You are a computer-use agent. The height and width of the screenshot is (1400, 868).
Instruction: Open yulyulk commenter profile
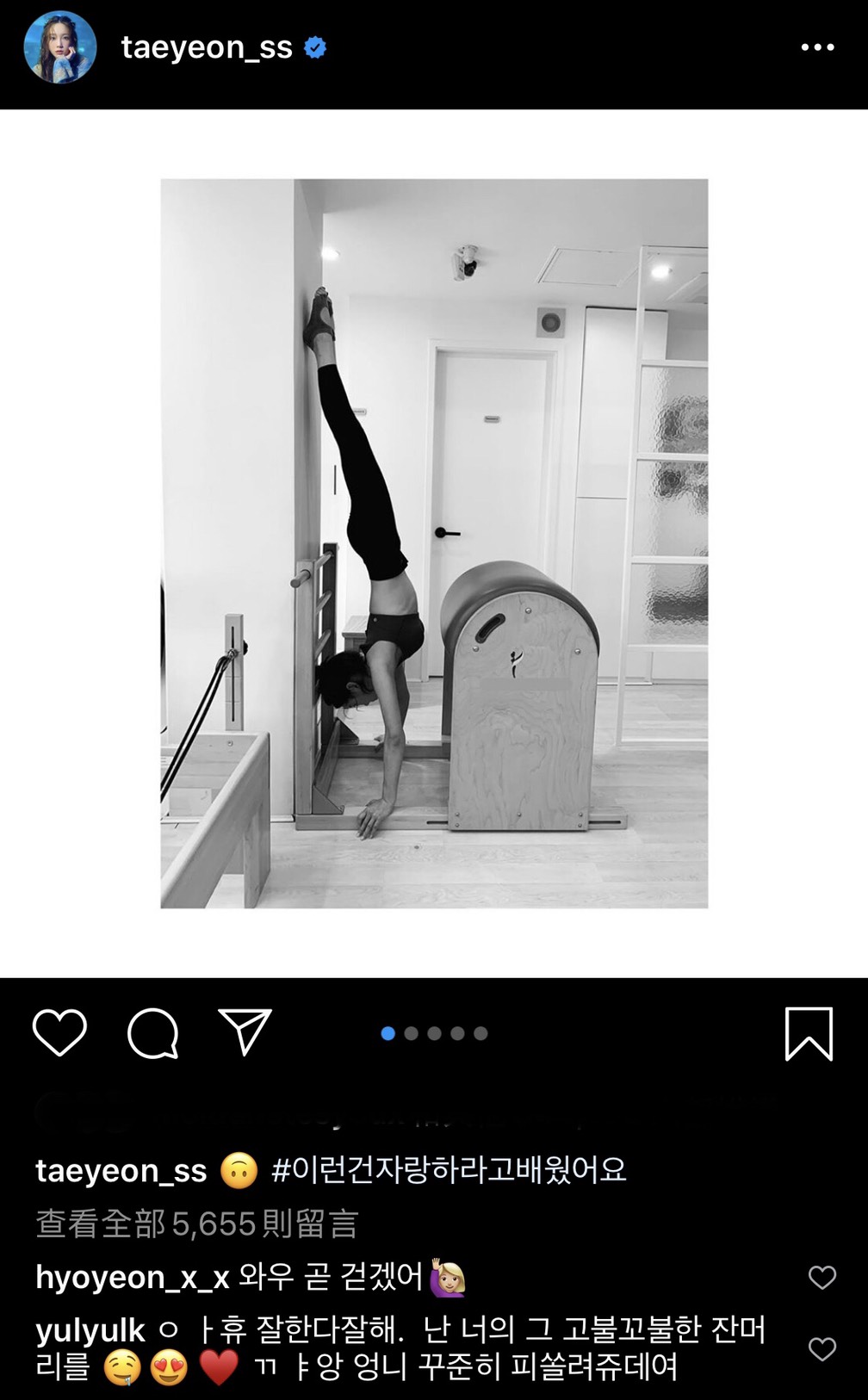(90, 1331)
